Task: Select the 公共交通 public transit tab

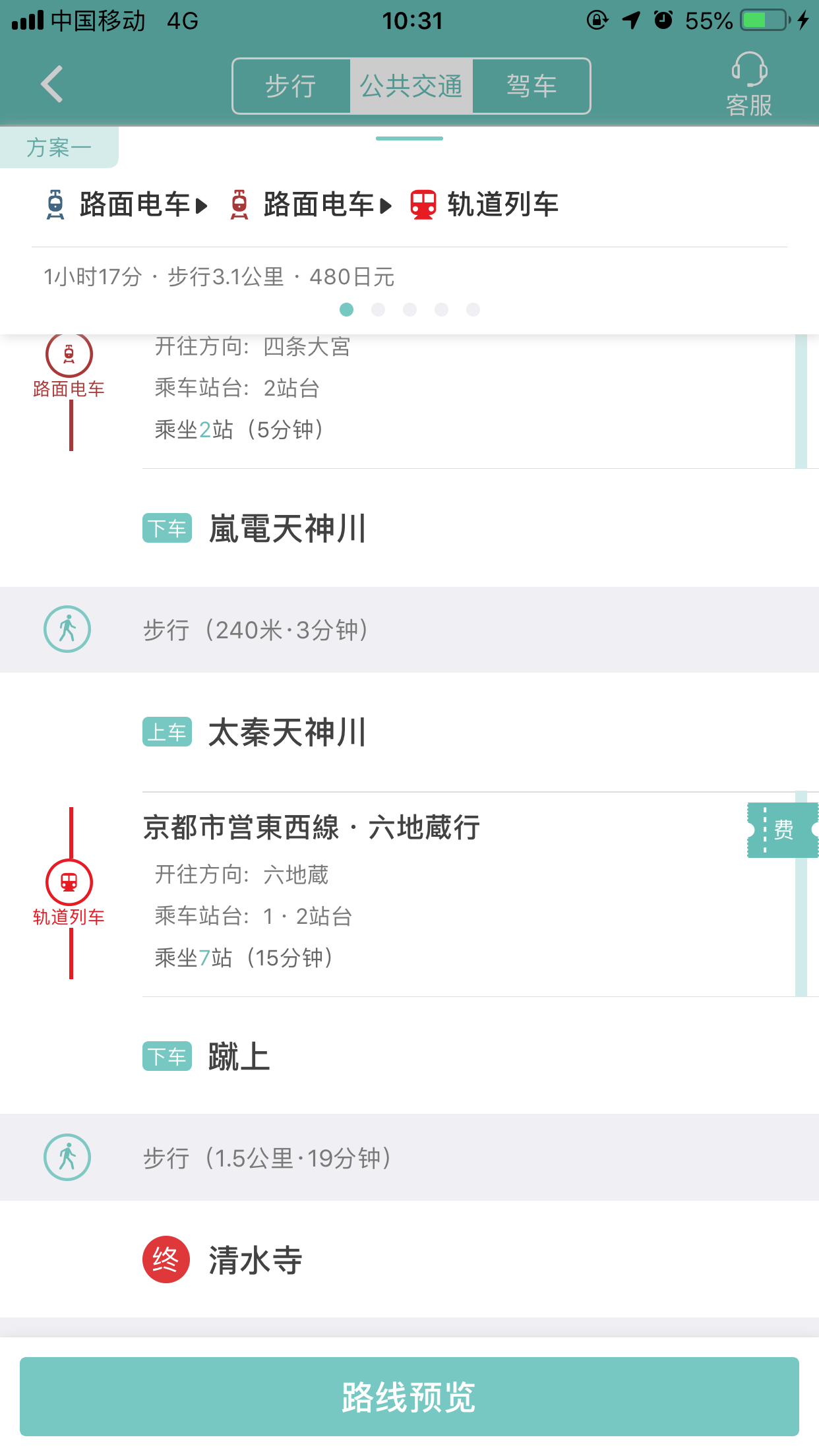Action: tap(411, 86)
